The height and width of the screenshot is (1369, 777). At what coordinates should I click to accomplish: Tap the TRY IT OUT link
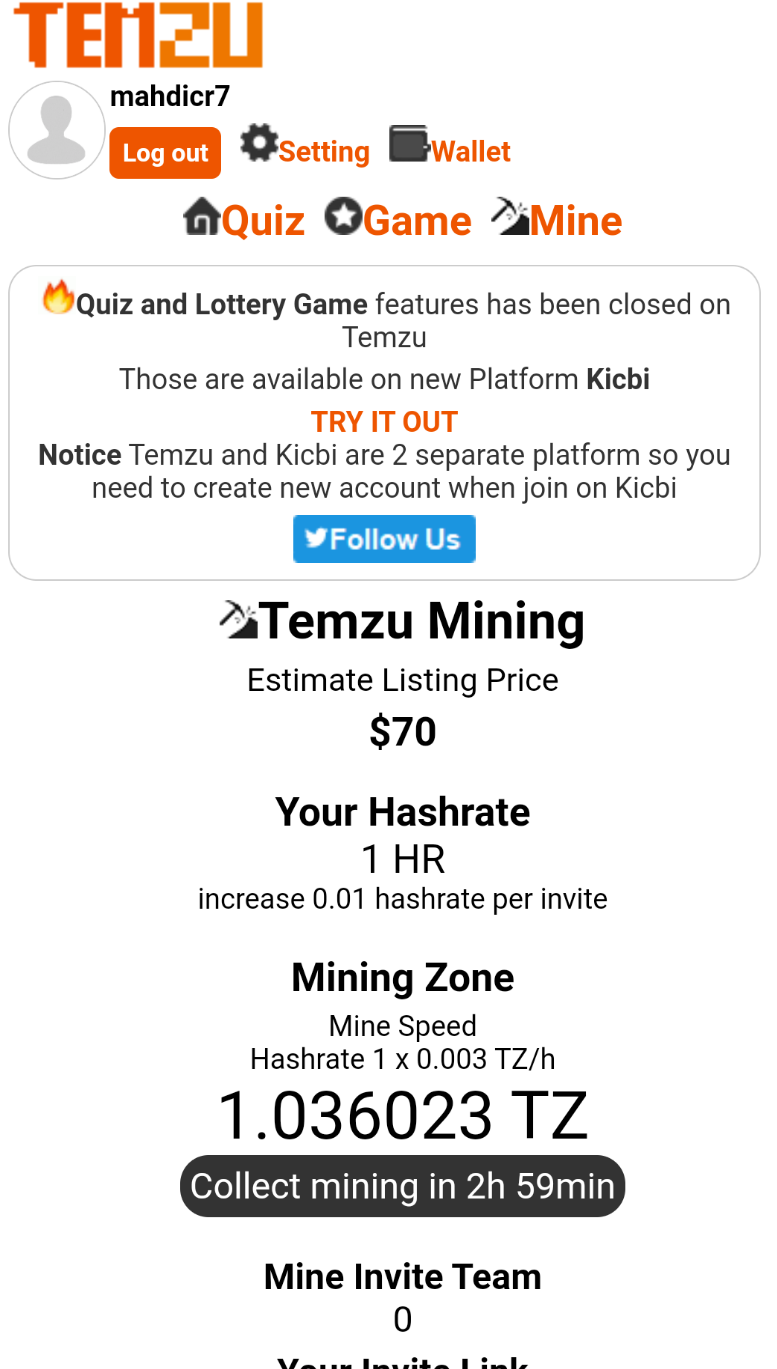[x=384, y=422]
